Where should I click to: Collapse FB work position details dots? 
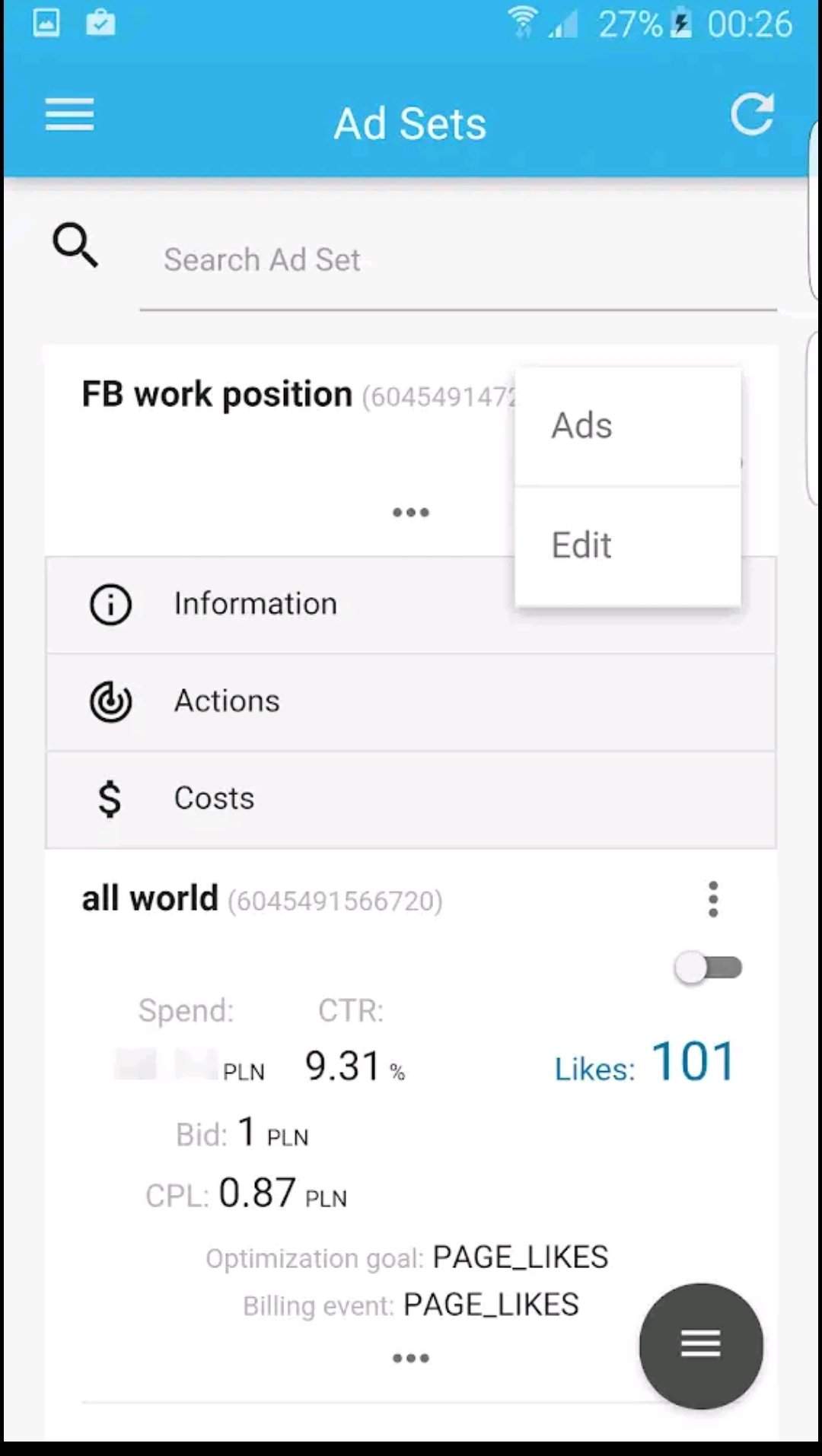pos(411,513)
